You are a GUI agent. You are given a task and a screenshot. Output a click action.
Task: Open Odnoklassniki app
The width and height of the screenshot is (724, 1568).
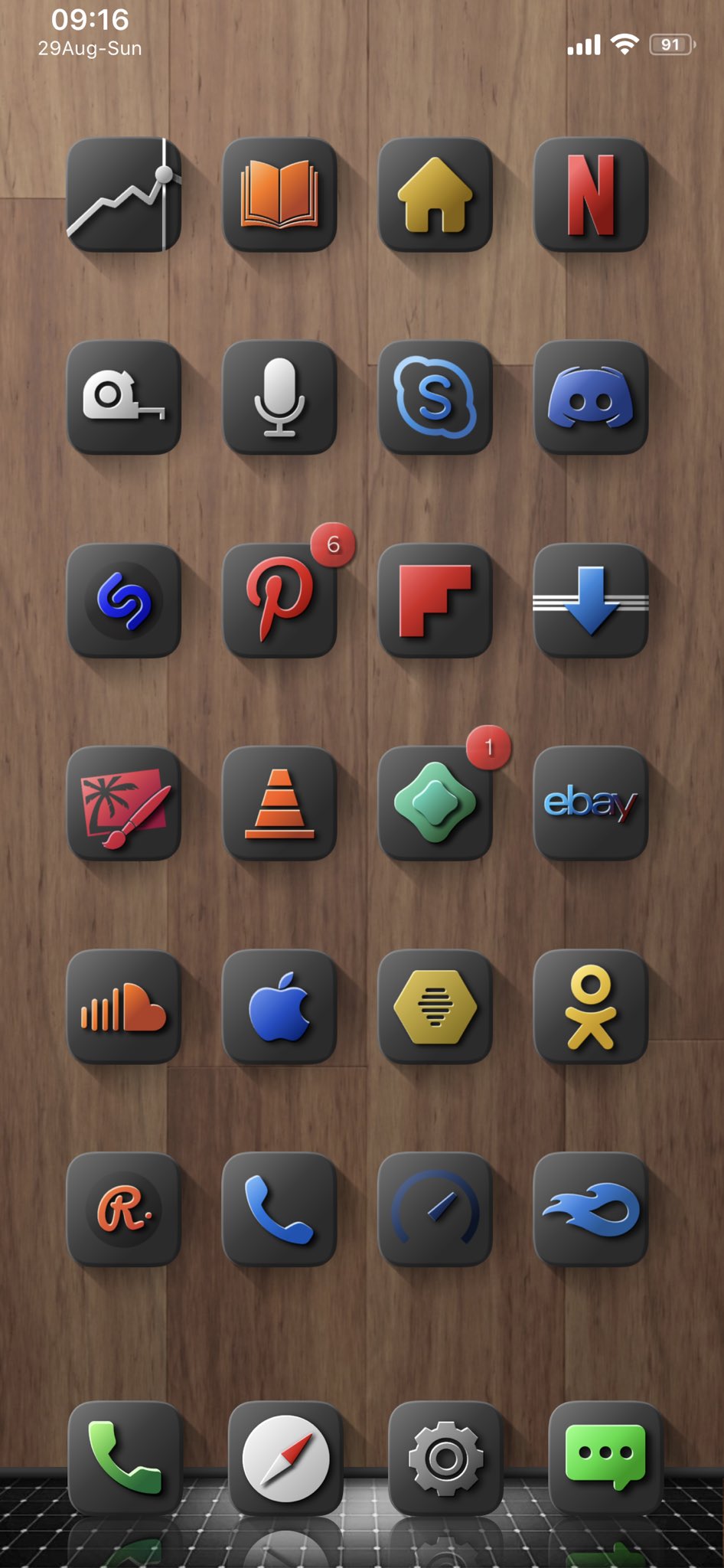pos(590,1006)
